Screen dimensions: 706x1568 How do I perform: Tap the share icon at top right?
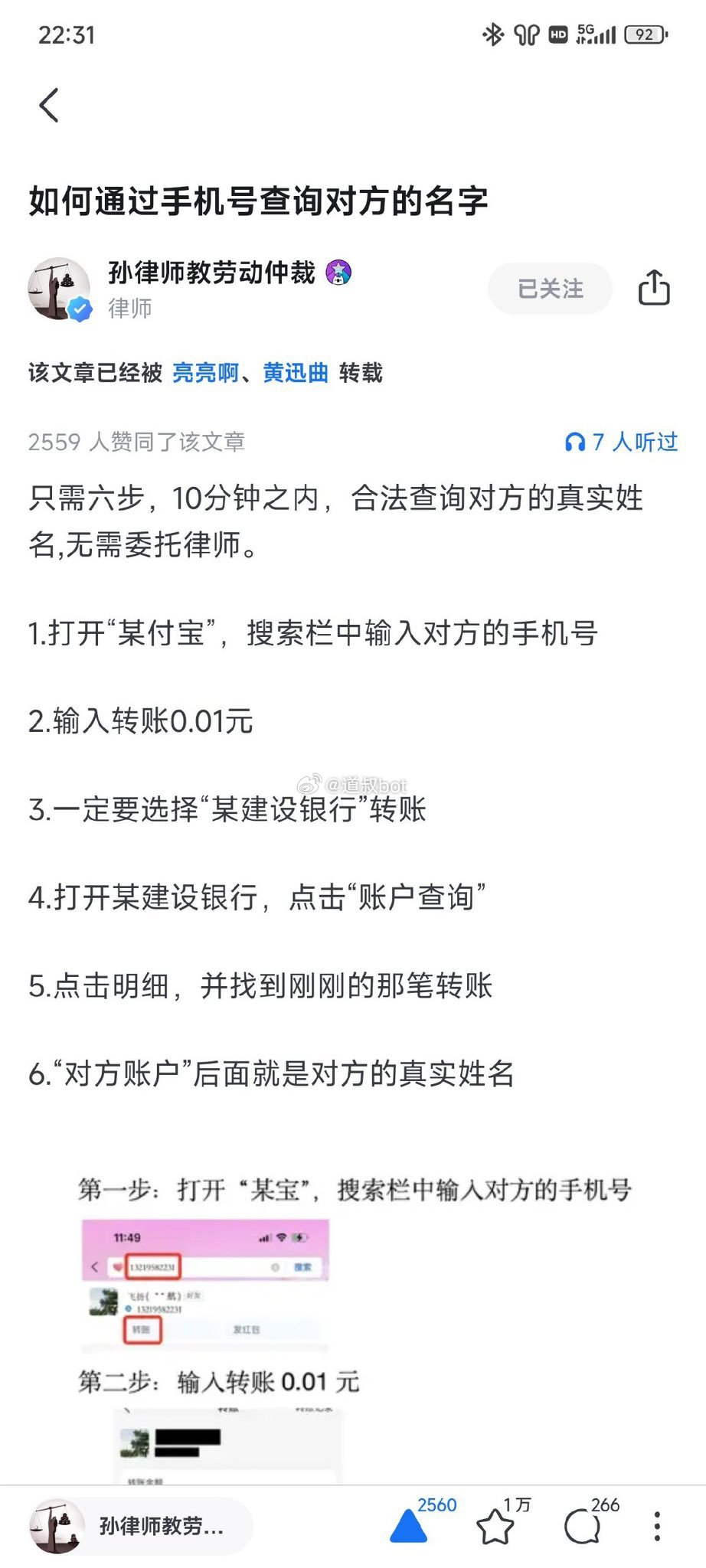pyautogui.click(x=655, y=289)
